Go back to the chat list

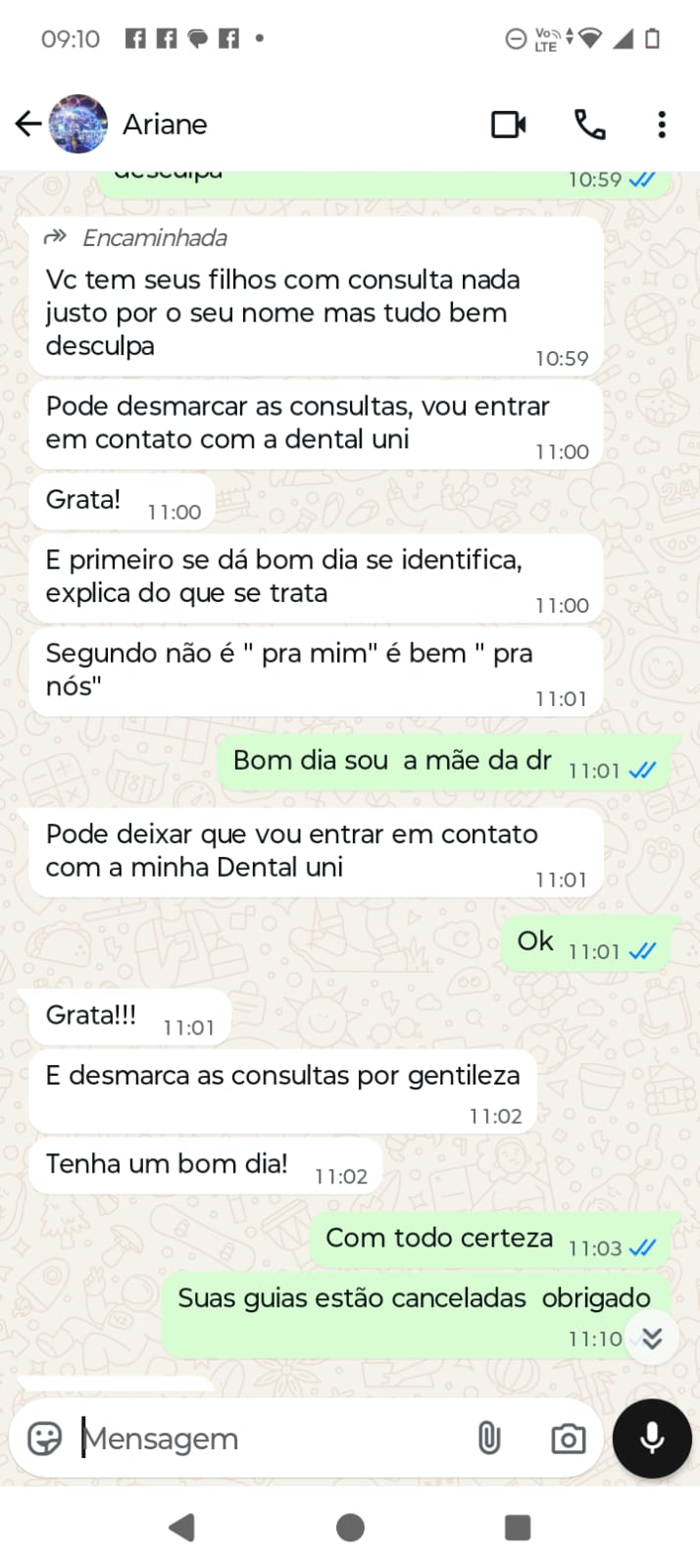point(27,124)
